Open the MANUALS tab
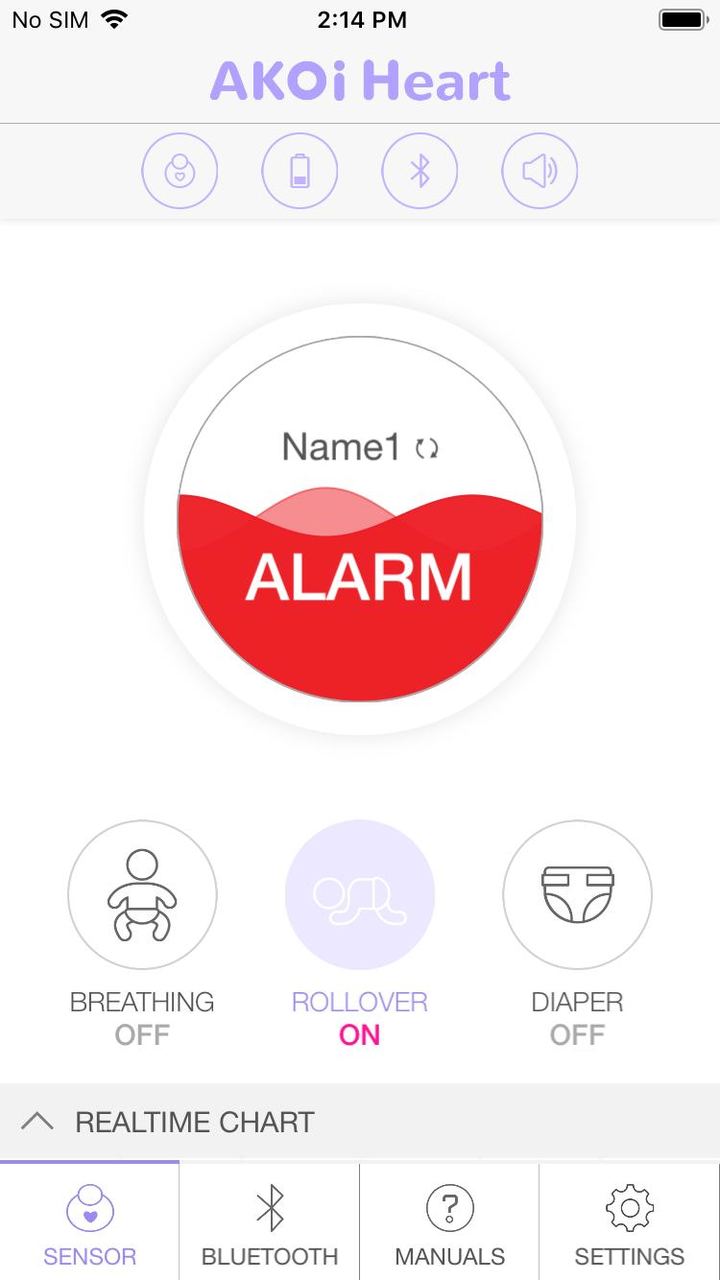 pos(449,1220)
